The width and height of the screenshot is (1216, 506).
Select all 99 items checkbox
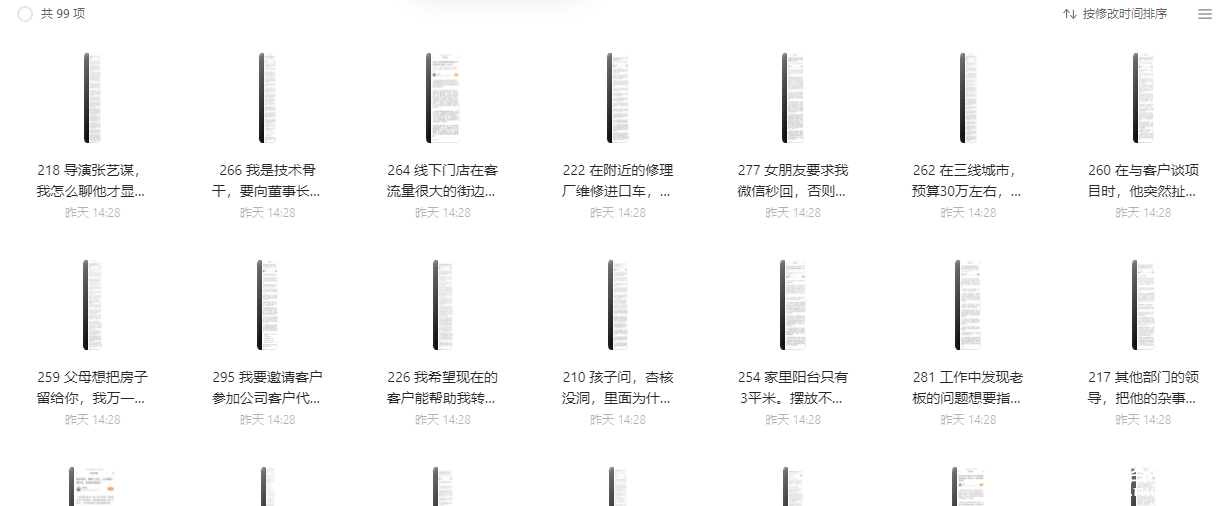coord(25,14)
